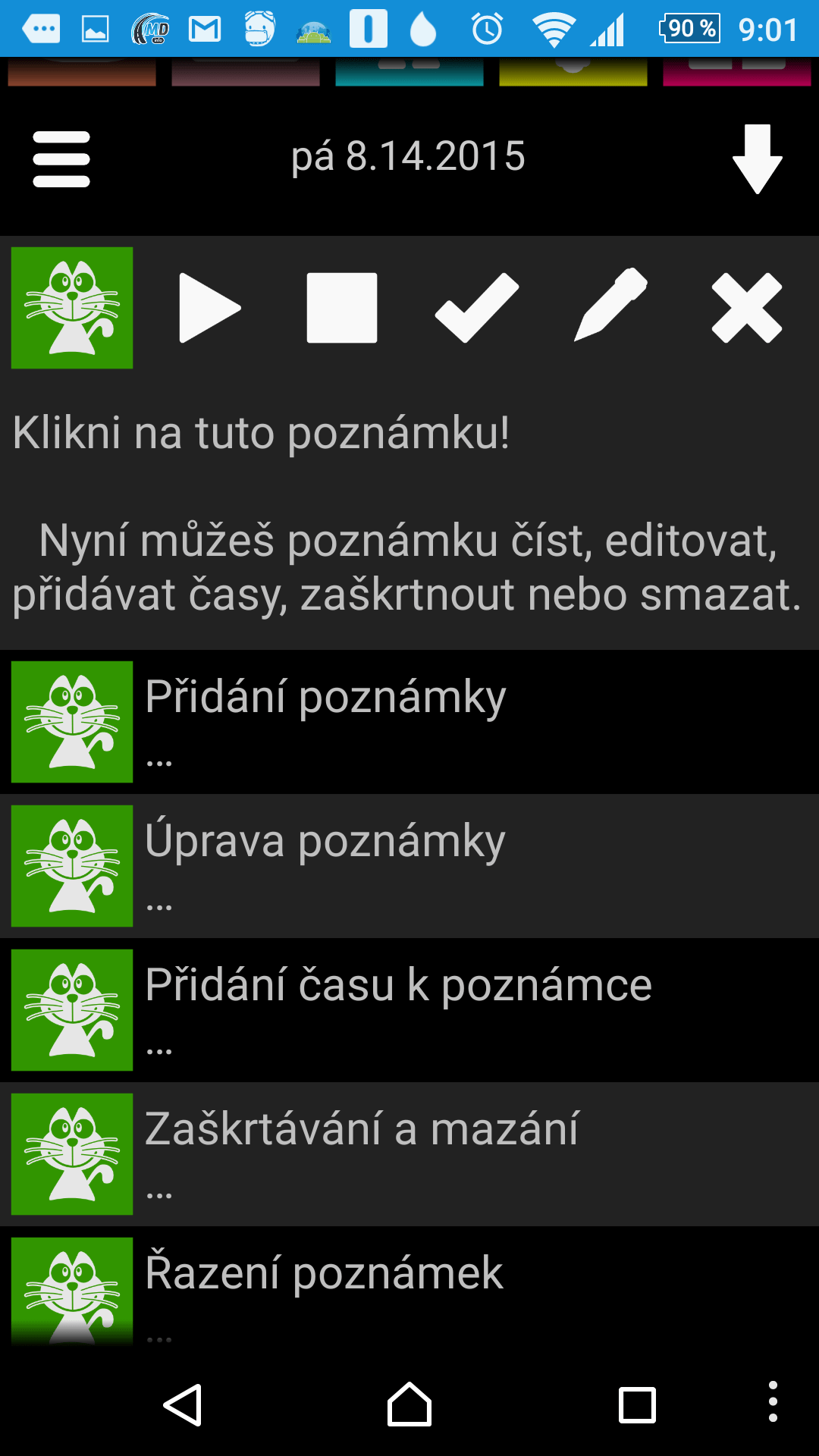Open the hamburger menu
Viewport: 819px width, 1456px height.
(x=61, y=159)
